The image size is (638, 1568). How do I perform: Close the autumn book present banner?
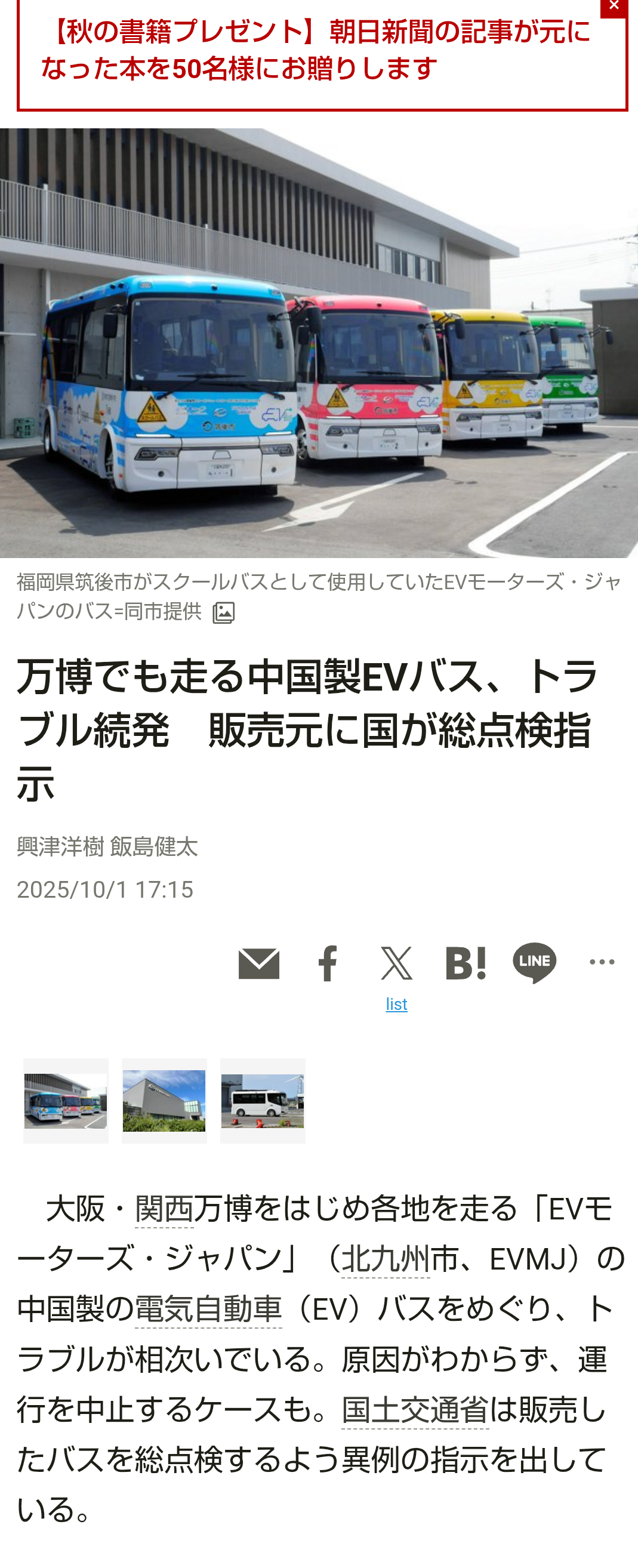613,6
